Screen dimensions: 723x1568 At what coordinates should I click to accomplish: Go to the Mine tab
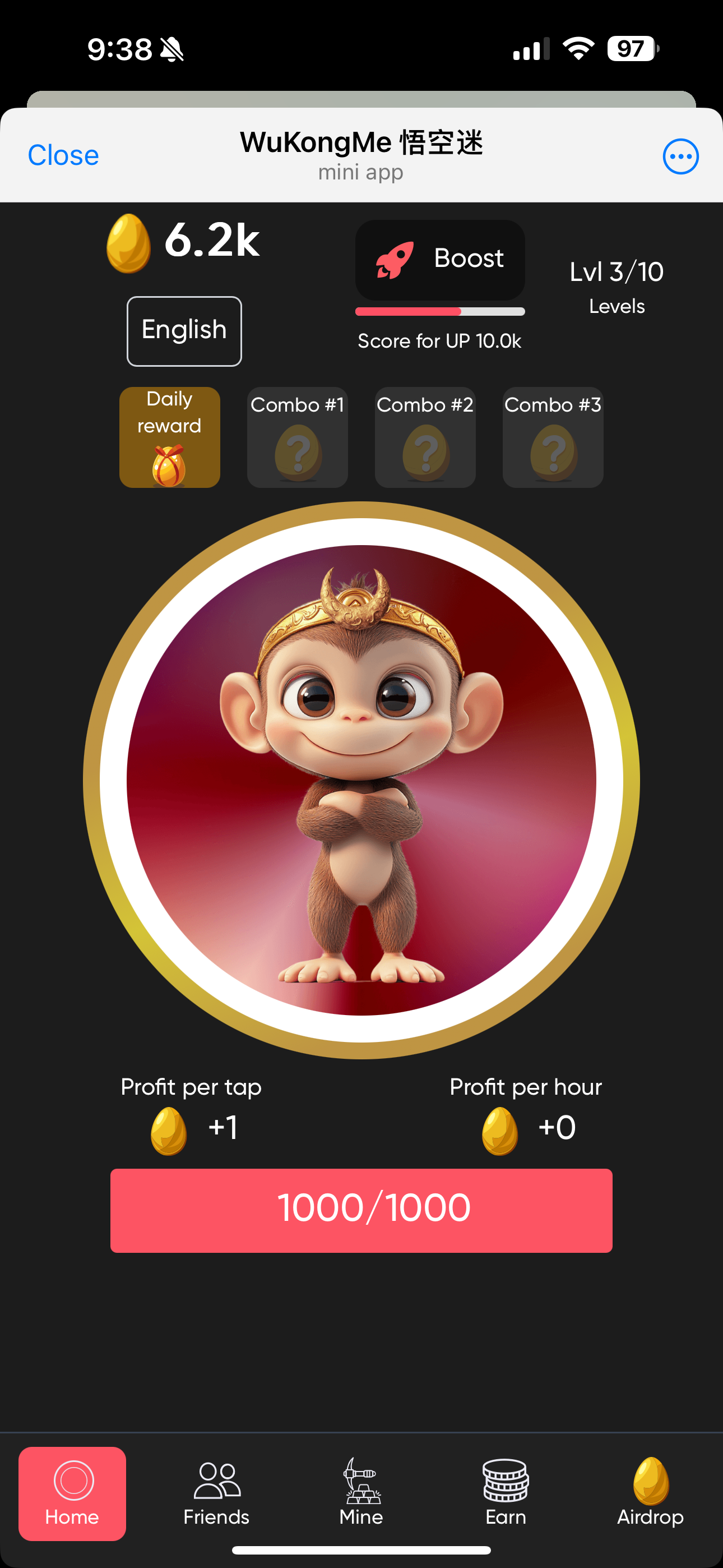(361, 1493)
